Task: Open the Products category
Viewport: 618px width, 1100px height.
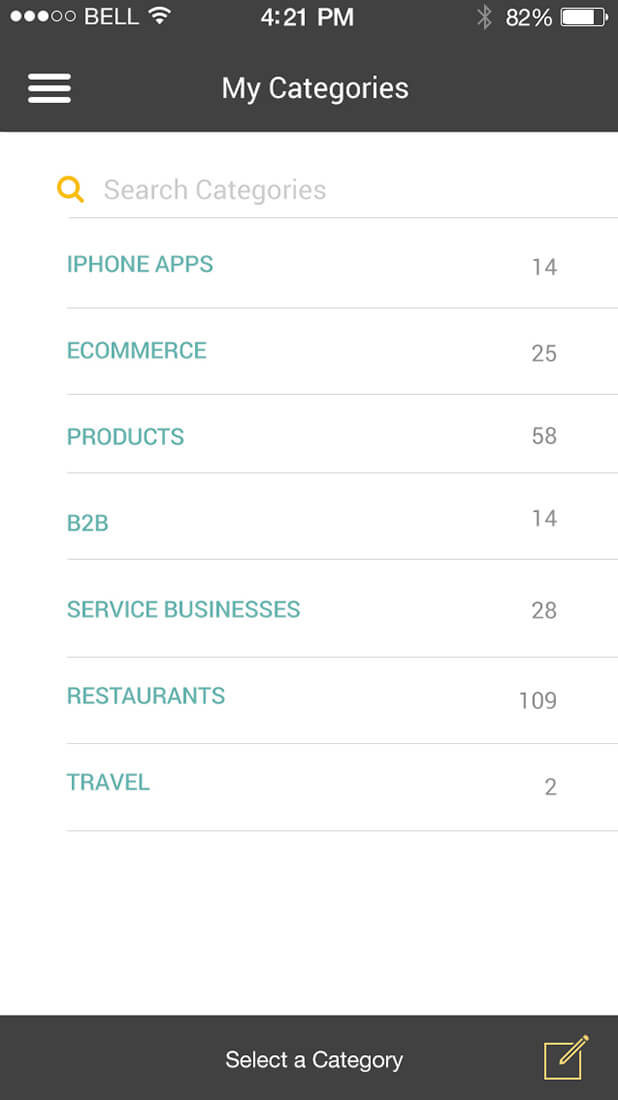Action: [x=126, y=437]
